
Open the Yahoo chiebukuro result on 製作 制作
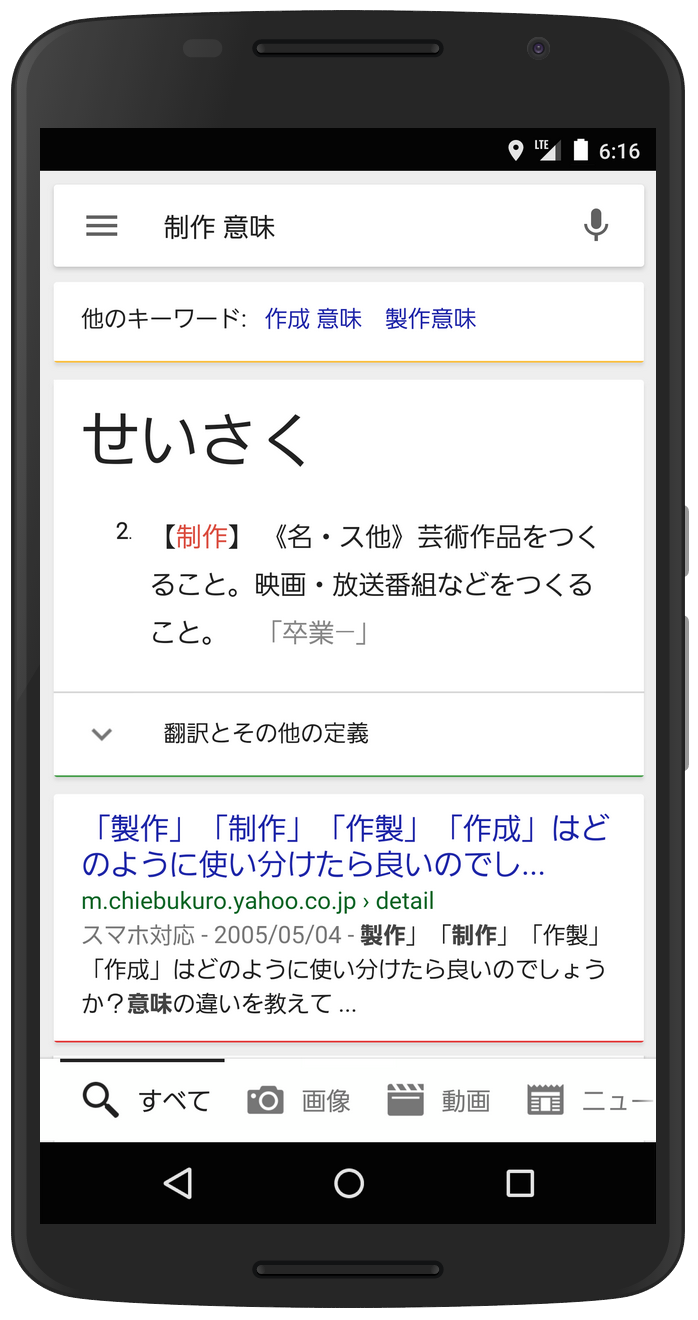[x=345, y=846]
